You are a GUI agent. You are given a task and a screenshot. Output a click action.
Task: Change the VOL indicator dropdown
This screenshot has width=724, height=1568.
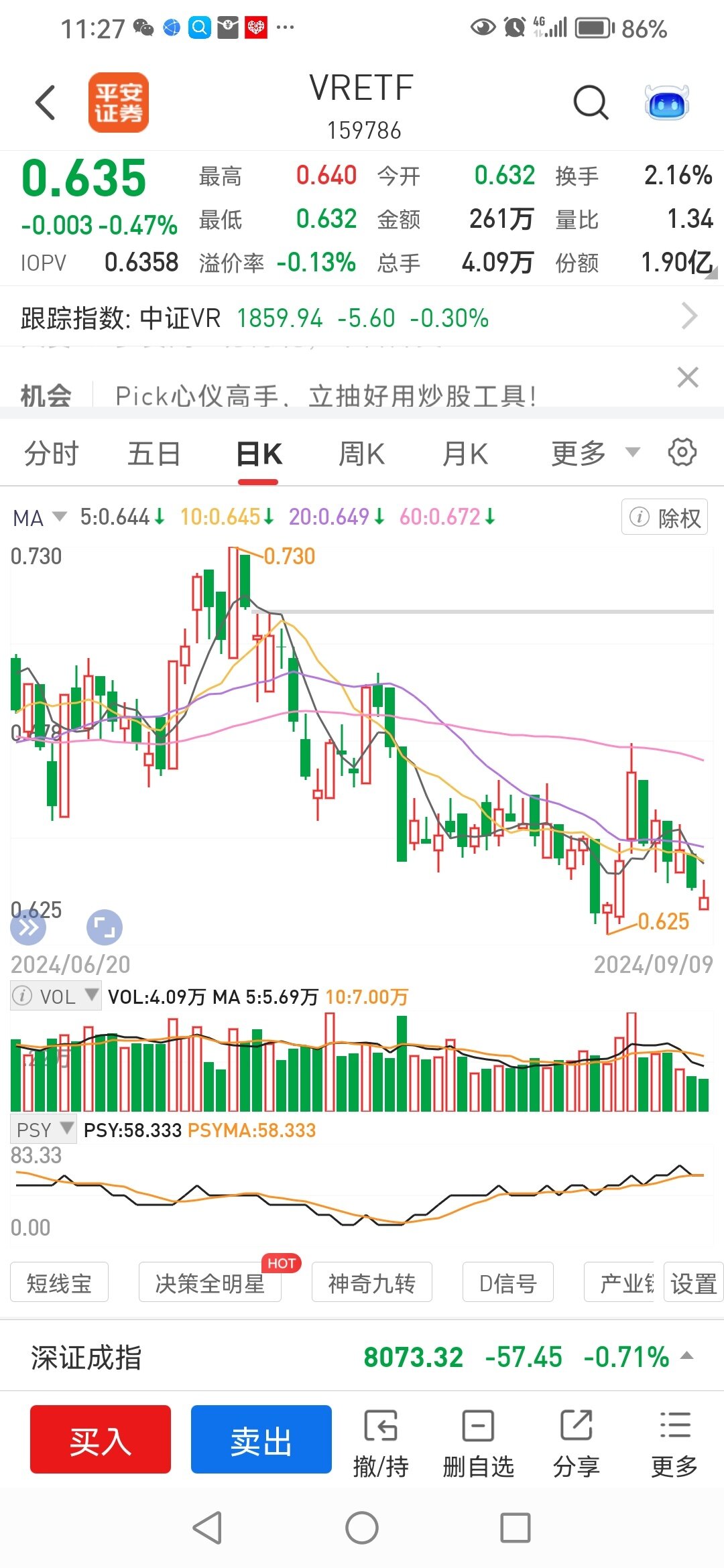click(56, 996)
